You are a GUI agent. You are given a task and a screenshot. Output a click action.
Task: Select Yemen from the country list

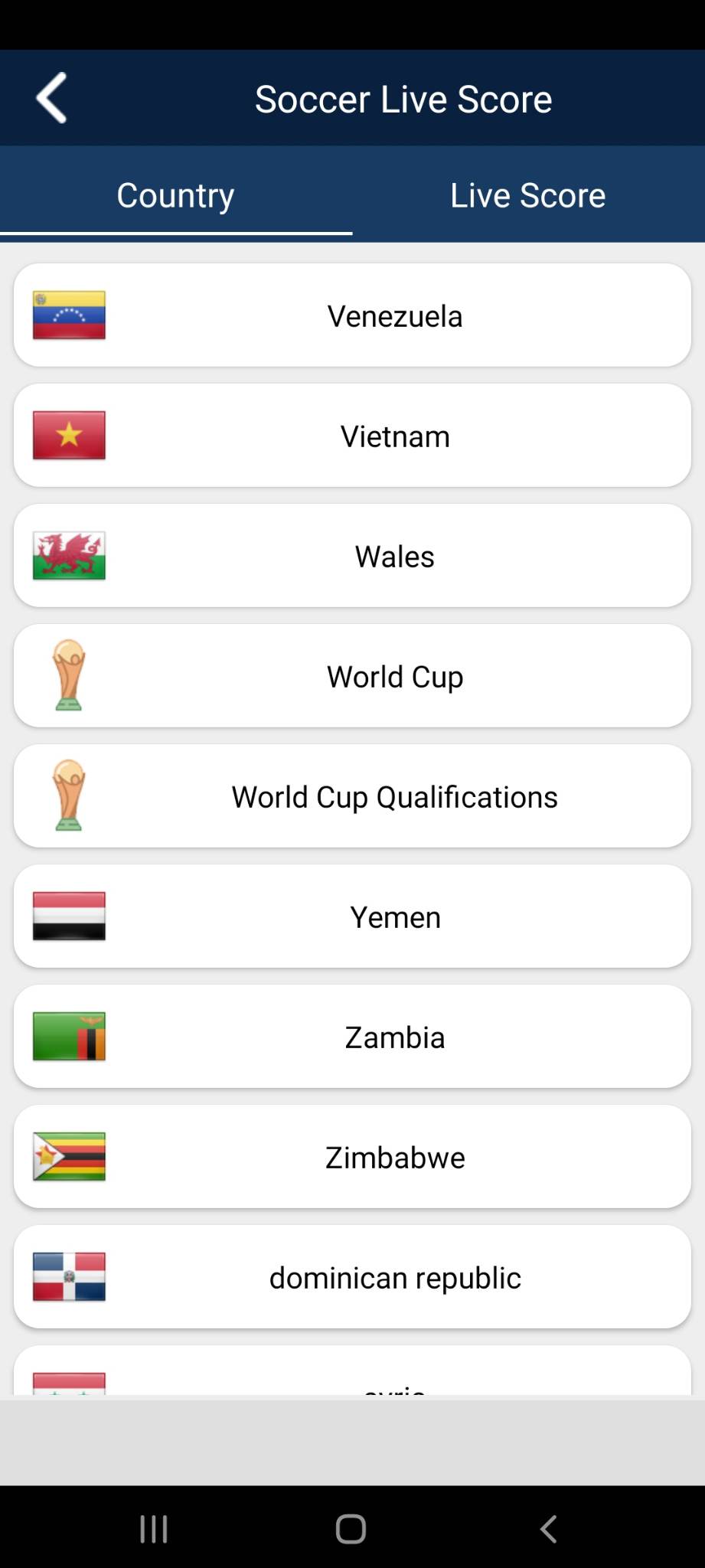[352, 916]
